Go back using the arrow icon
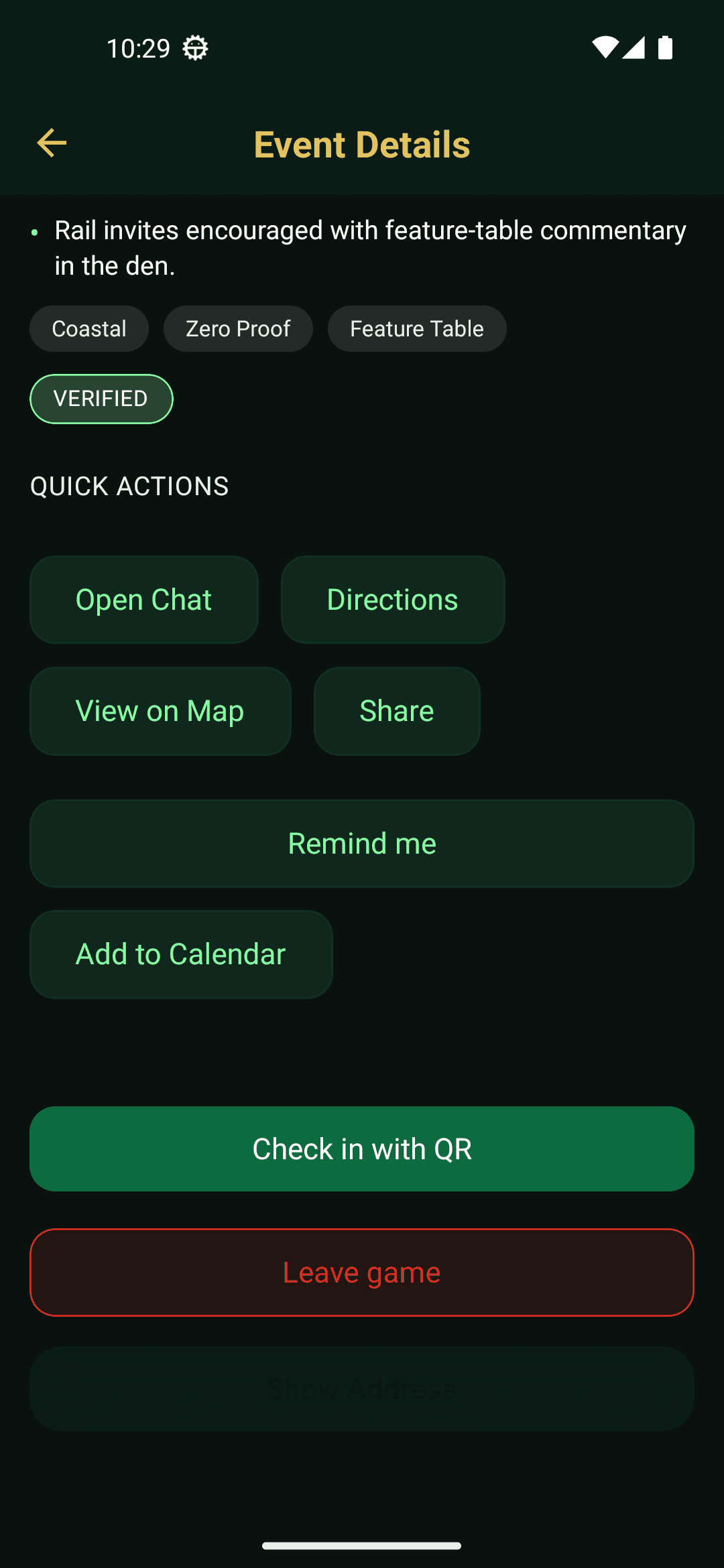 [52, 143]
